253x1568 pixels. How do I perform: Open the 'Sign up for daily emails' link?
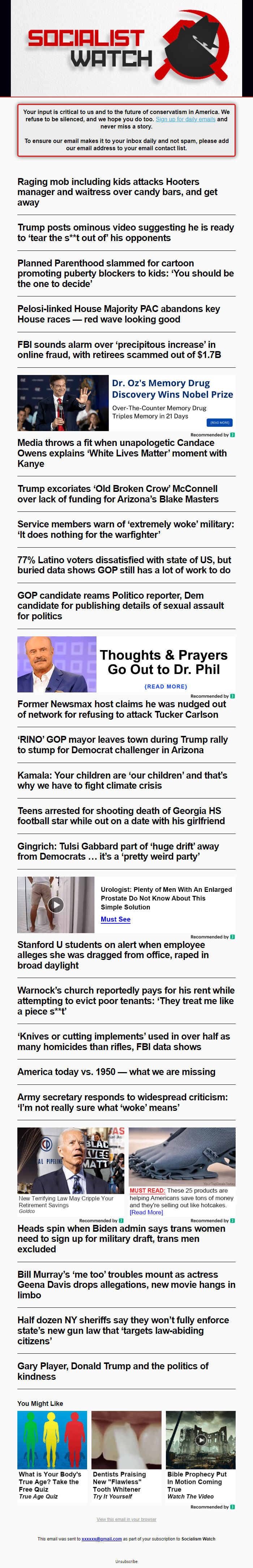click(x=185, y=119)
